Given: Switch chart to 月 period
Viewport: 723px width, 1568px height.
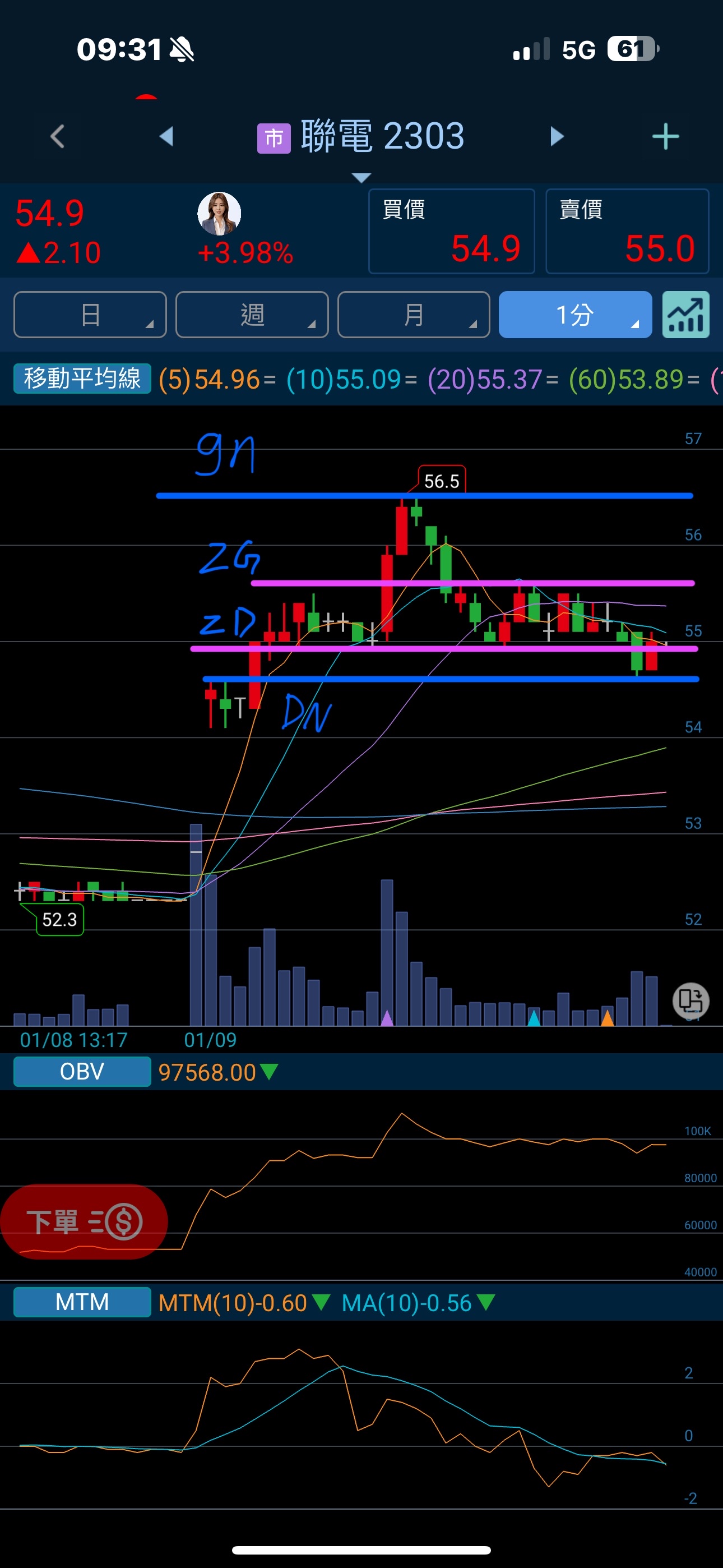Looking at the screenshot, I should [414, 315].
